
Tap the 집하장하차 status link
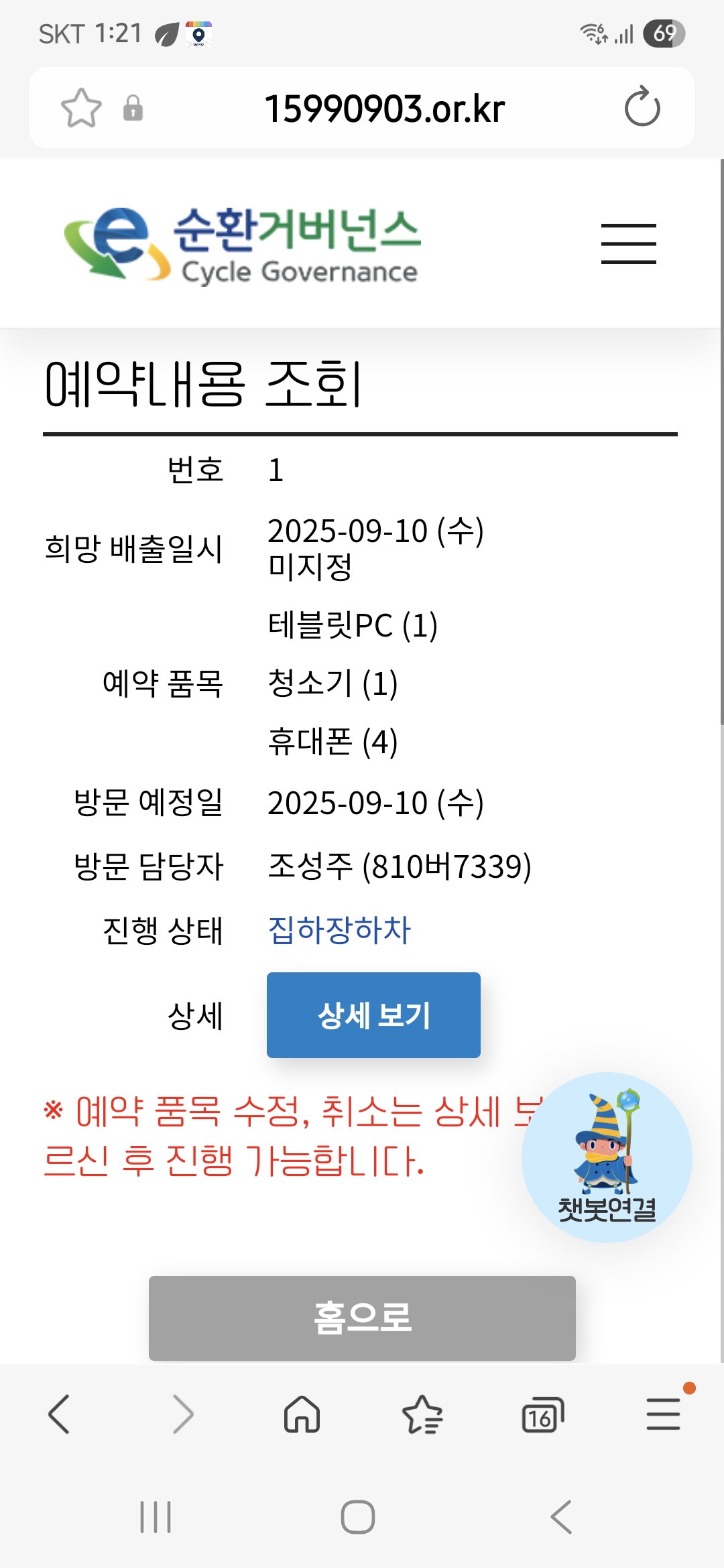pyautogui.click(x=339, y=930)
